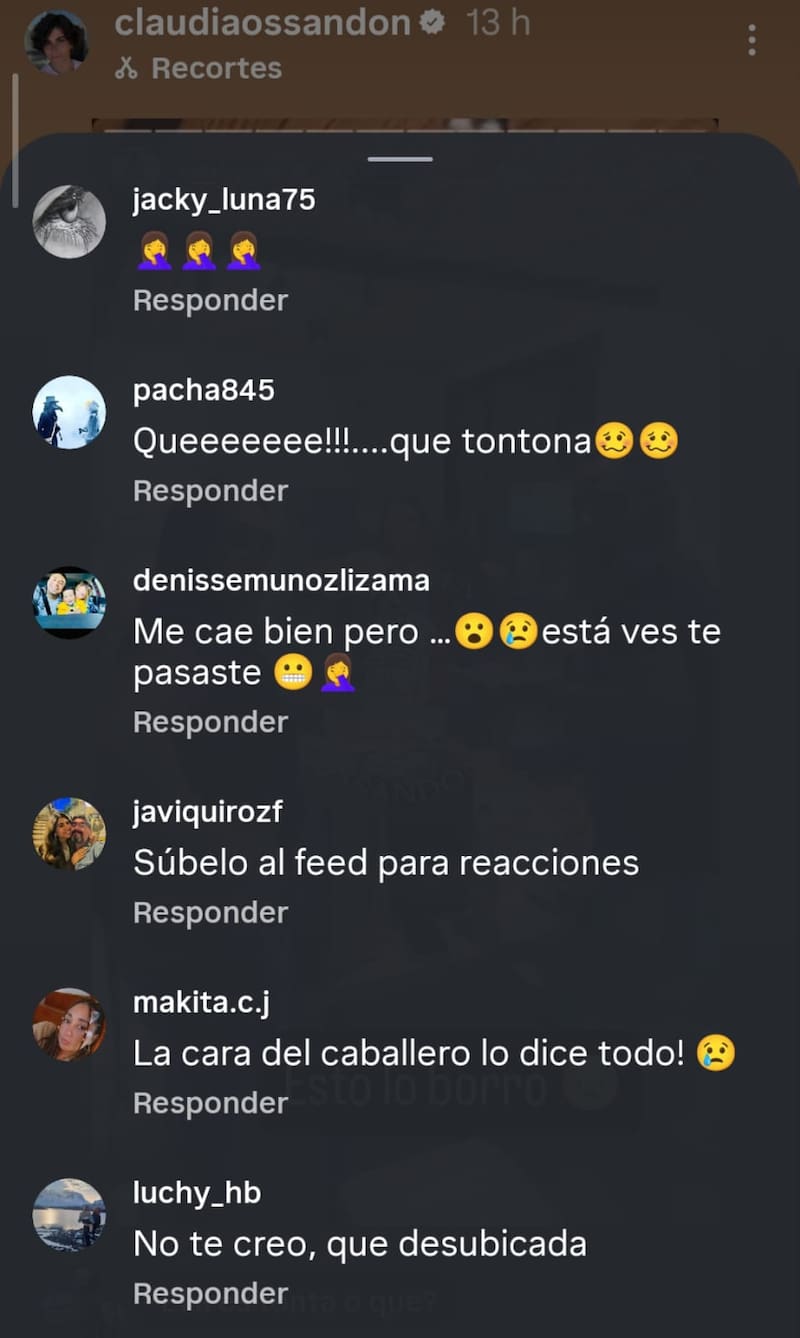View pacha845's profile avatar
This screenshot has height=1338, width=800.
point(69,412)
